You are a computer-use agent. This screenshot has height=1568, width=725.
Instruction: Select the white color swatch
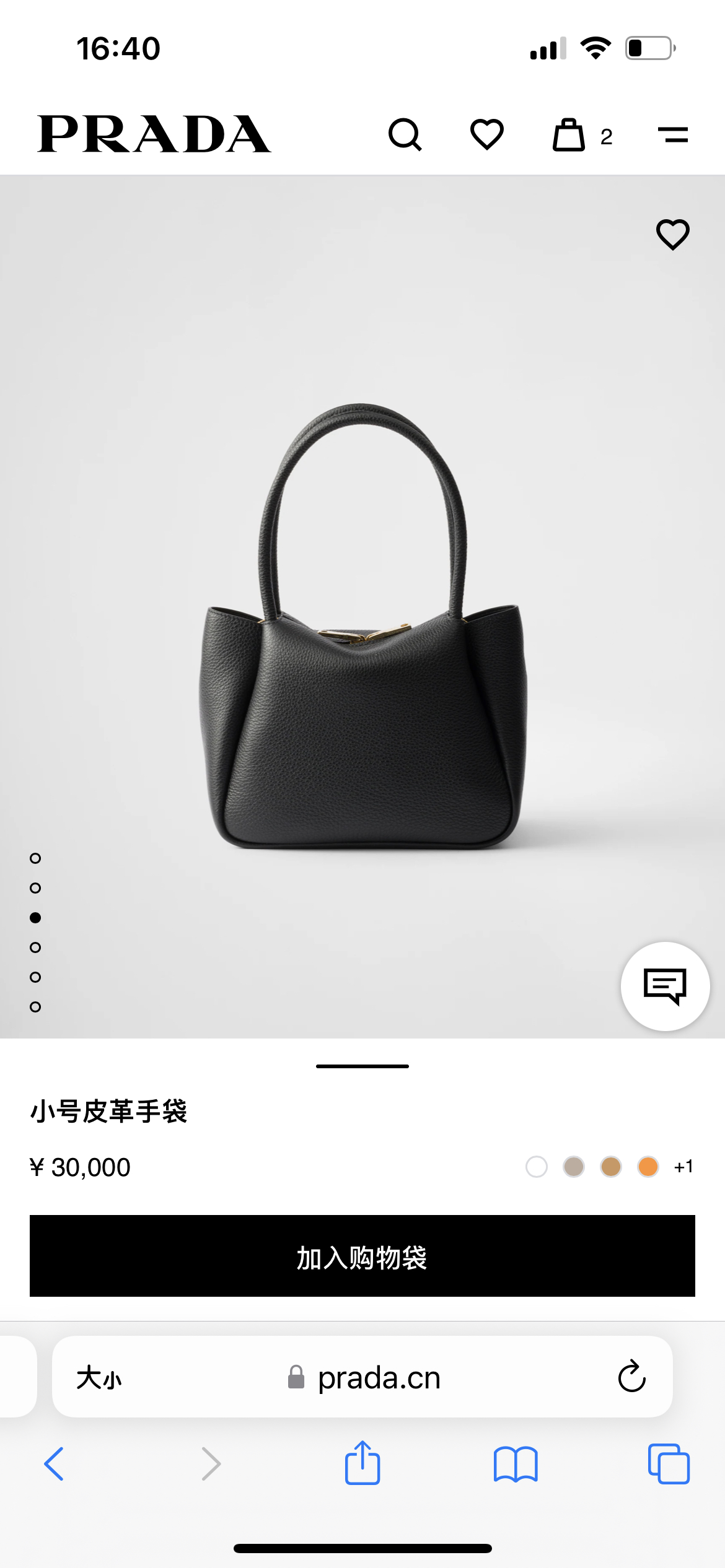pos(537,1167)
